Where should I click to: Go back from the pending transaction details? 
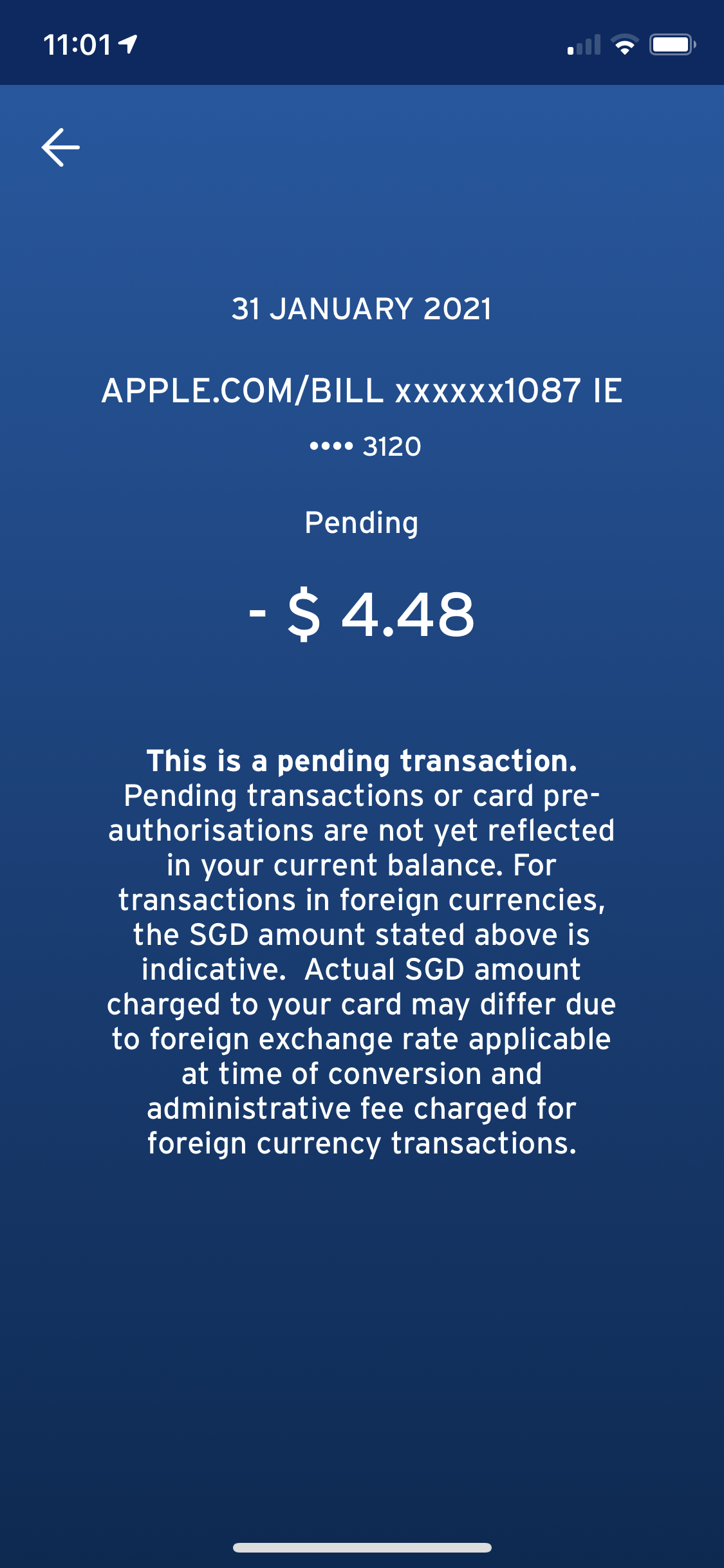(x=60, y=147)
